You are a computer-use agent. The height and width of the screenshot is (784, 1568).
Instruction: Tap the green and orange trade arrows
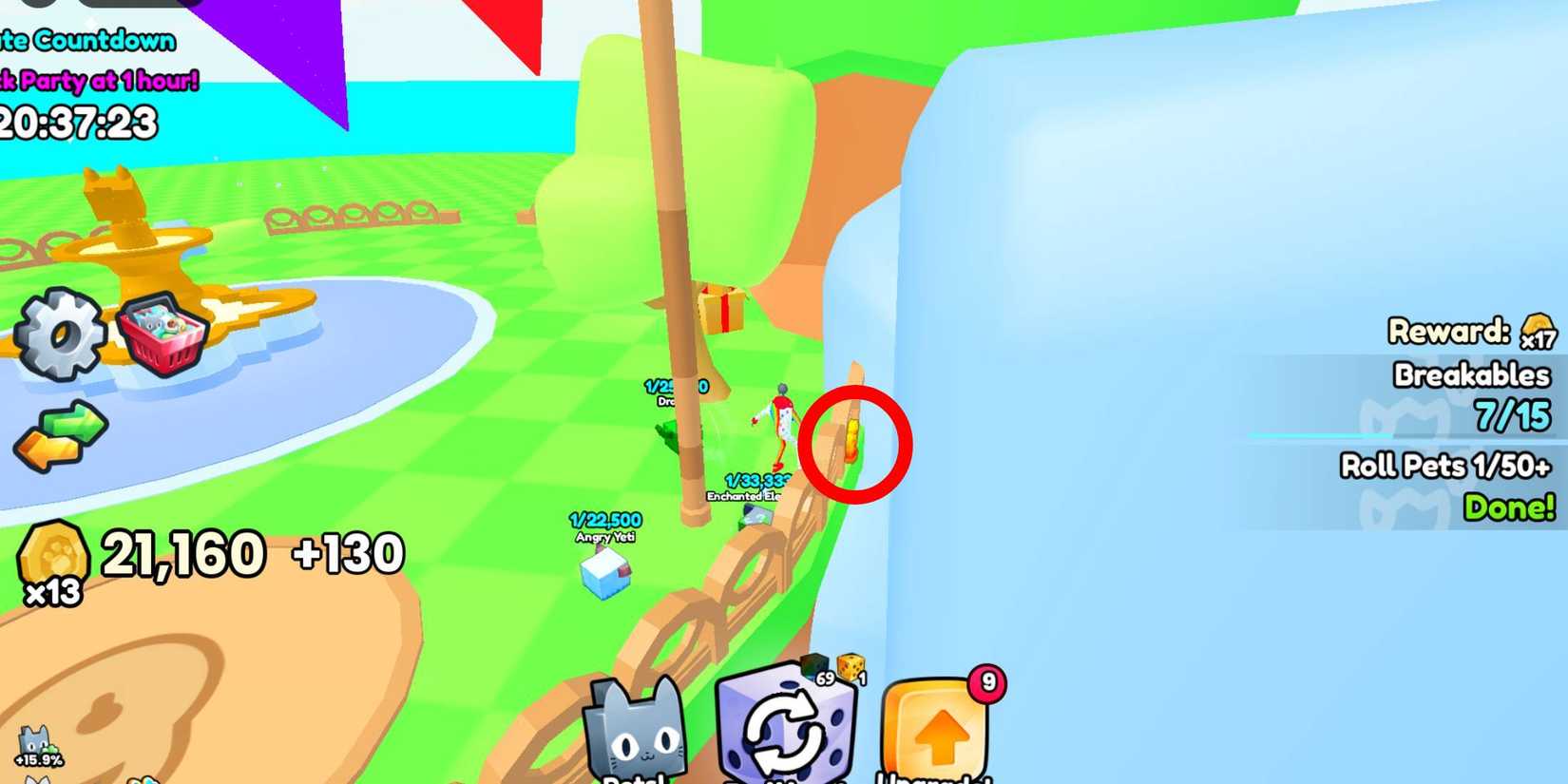(x=62, y=436)
